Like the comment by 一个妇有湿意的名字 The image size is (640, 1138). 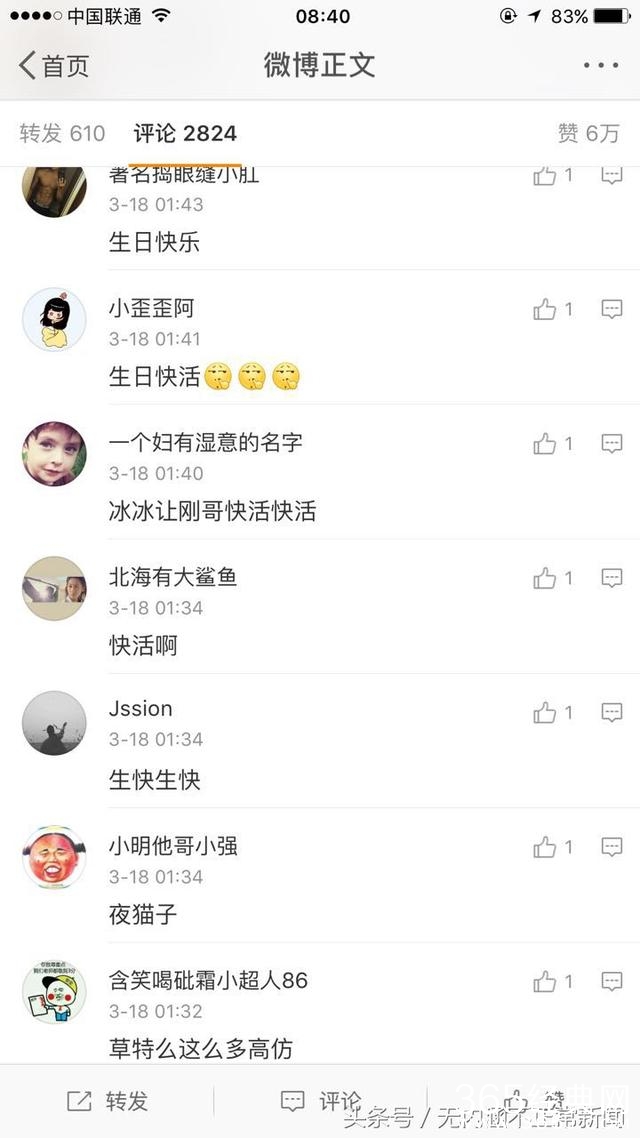(x=545, y=444)
